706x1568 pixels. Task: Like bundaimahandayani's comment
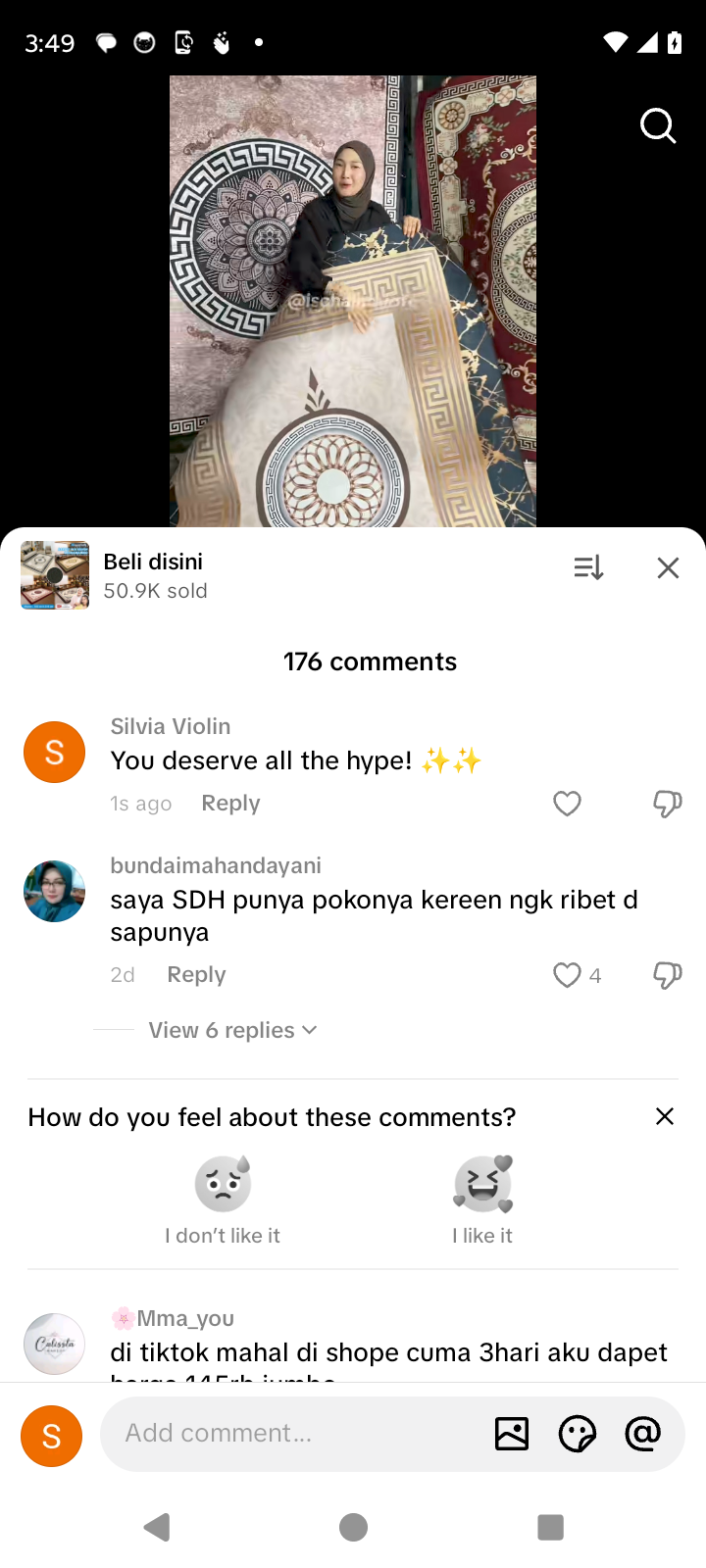click(x=567, y=975)
